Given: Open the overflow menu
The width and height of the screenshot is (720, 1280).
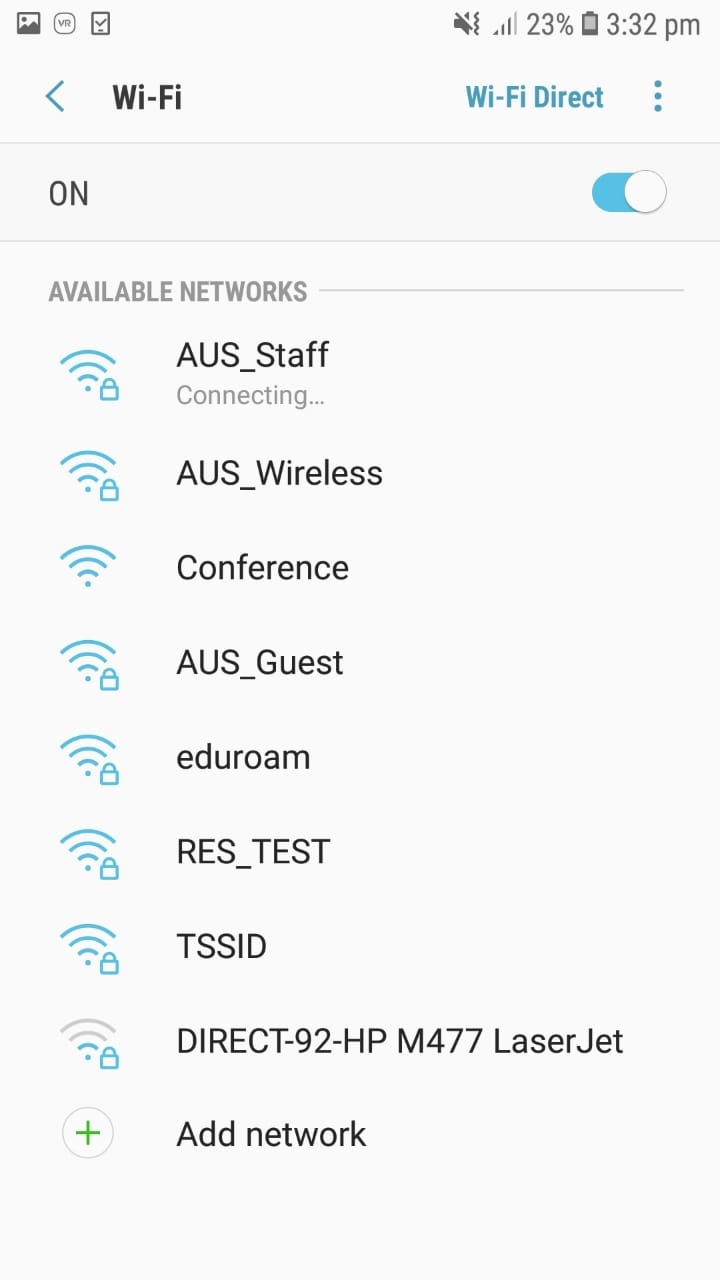Looking at the screenshot, I should (657, 97).
